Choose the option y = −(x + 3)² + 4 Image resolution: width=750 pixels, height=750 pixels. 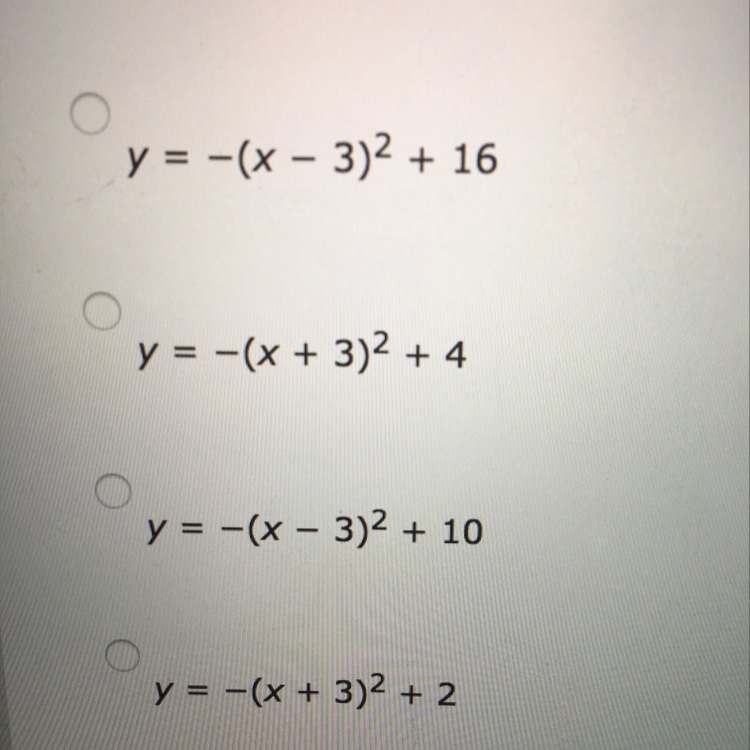[x=102, y=313]
